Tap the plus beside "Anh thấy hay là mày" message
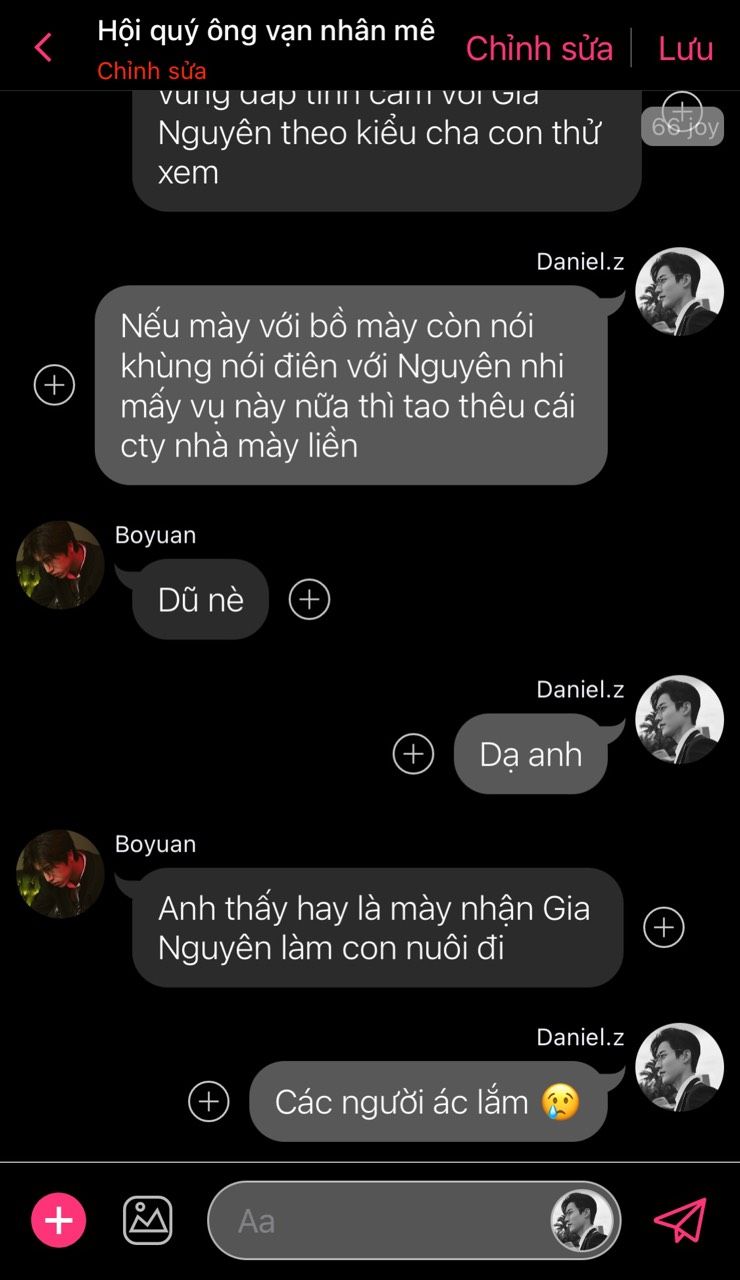740x1280 pixels. coord(663,927)
